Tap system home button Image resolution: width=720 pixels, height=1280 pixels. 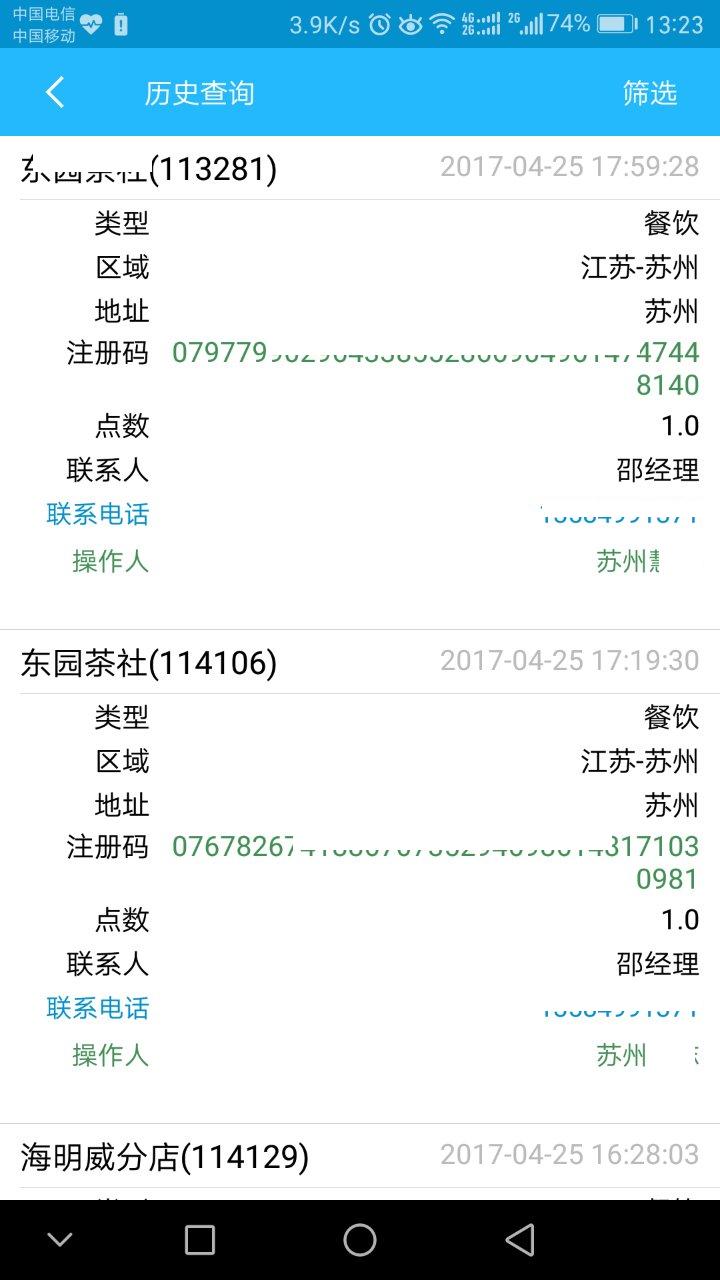click(360, 1240)
